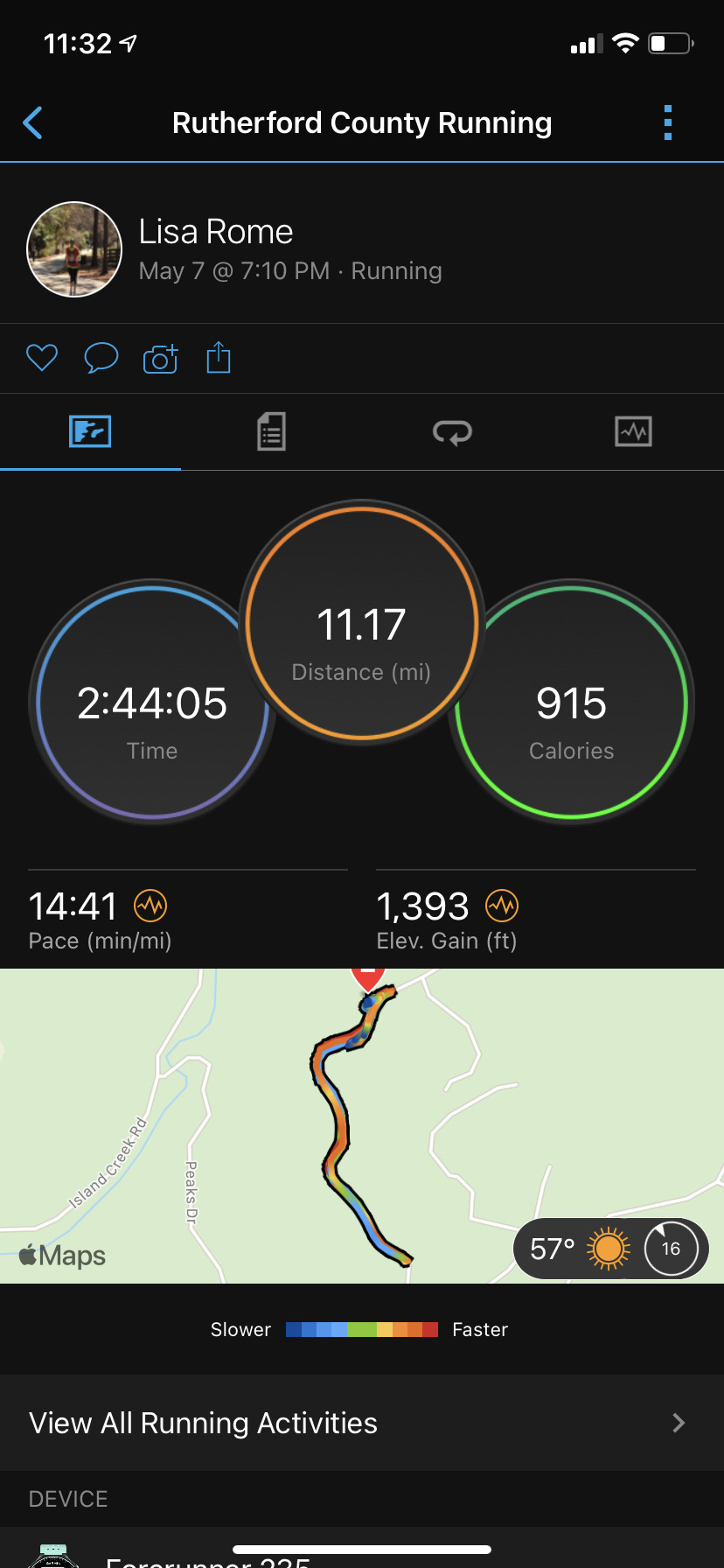This screenshot has width=724, height=1568.
Task: Open the 57° weather details badge
Action: pos(579,1249)
